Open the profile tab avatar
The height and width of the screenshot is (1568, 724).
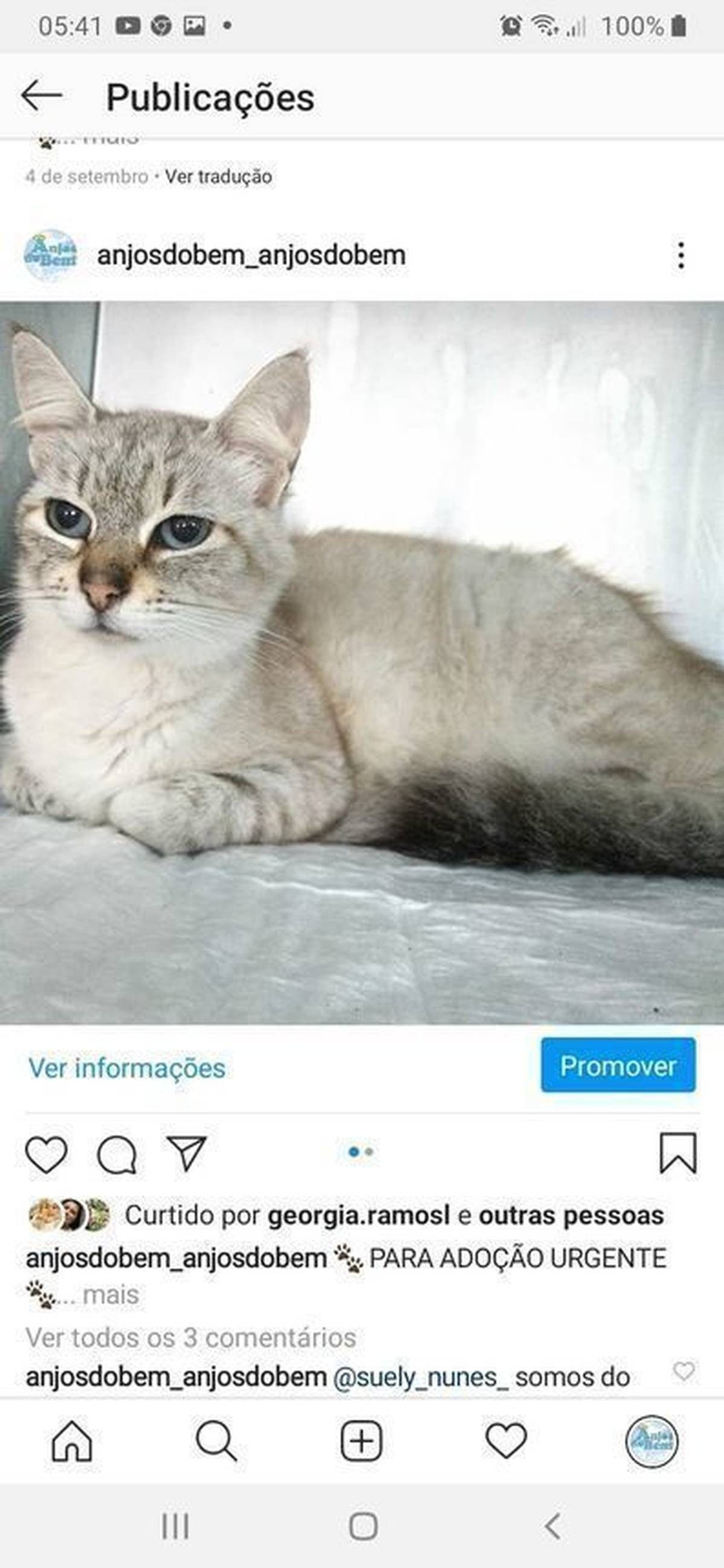click(x=652, y=1441)
